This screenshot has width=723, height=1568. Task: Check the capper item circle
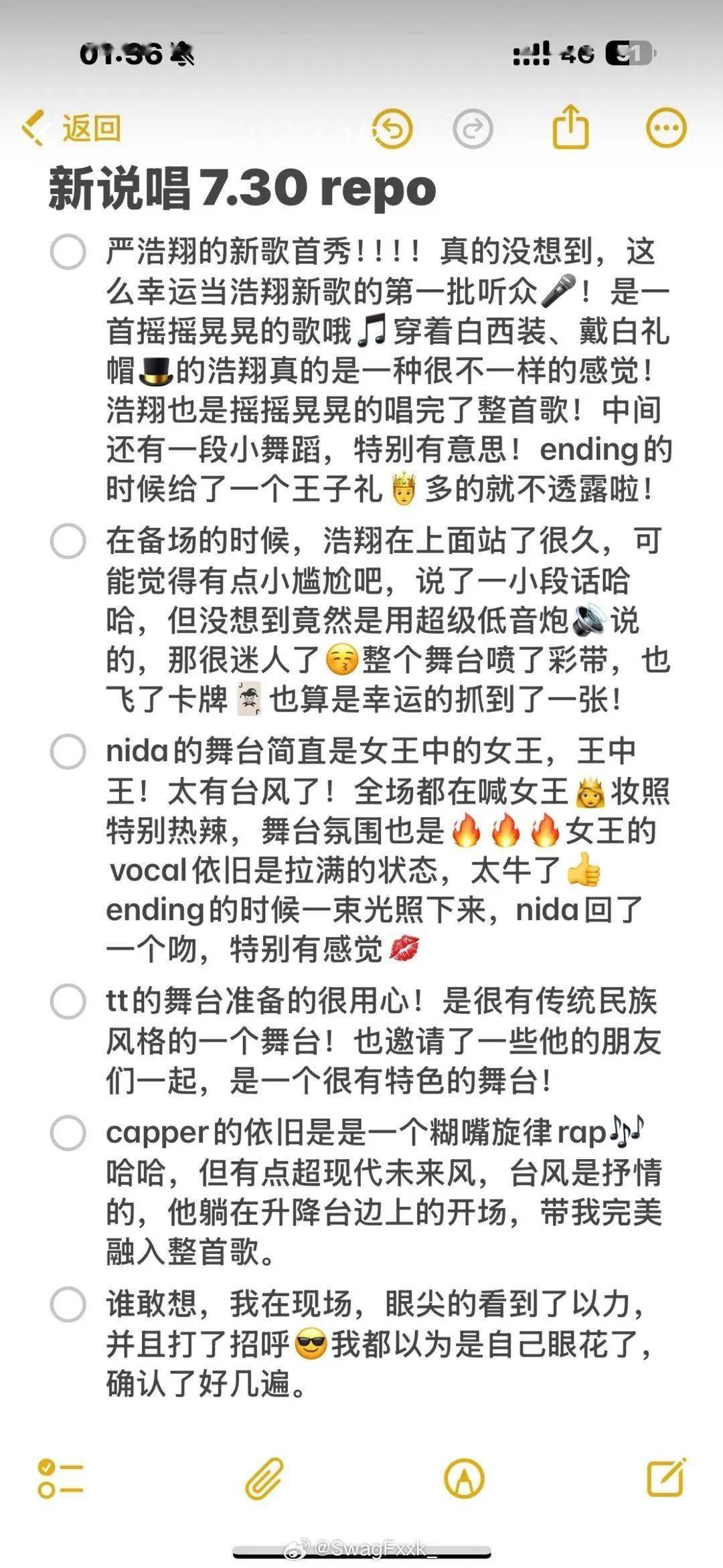(68, 1133)
